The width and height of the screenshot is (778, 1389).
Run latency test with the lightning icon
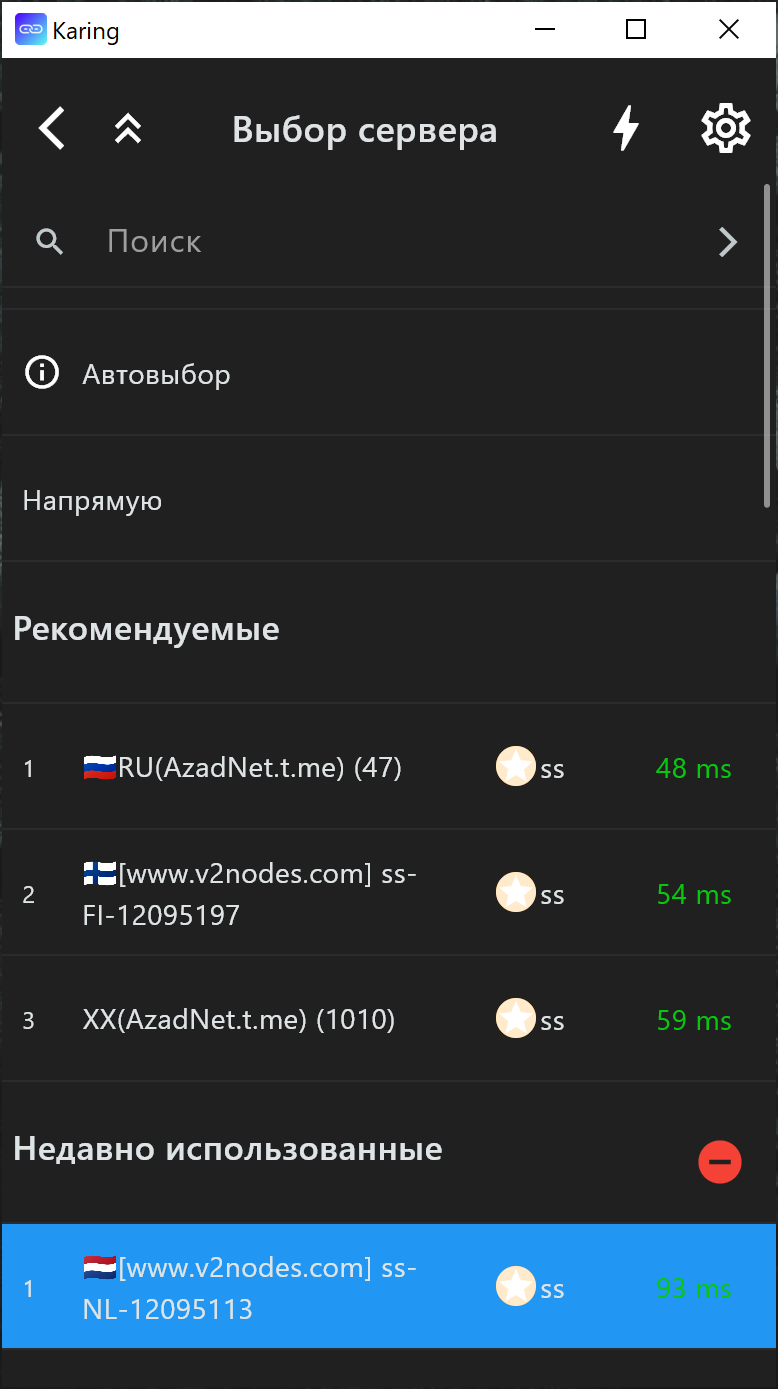click(625, 128)
